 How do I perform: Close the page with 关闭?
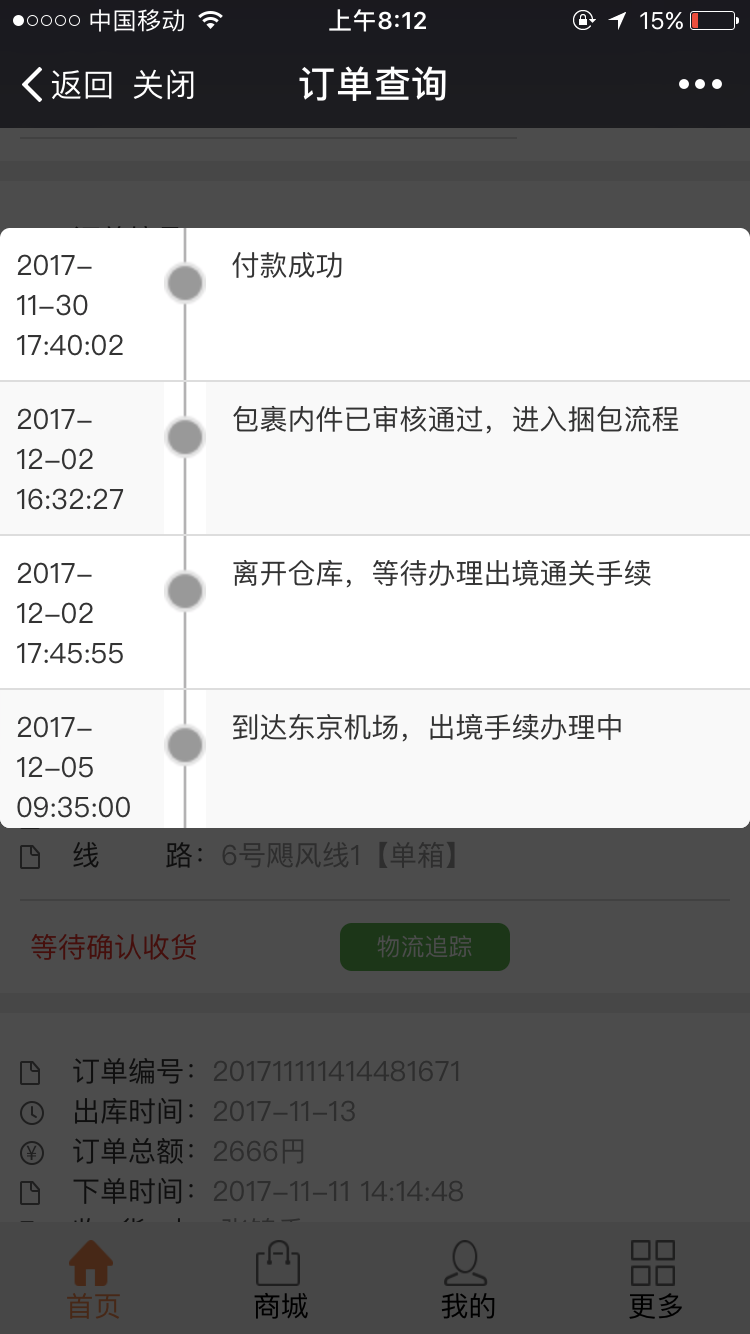coord(164,85)
